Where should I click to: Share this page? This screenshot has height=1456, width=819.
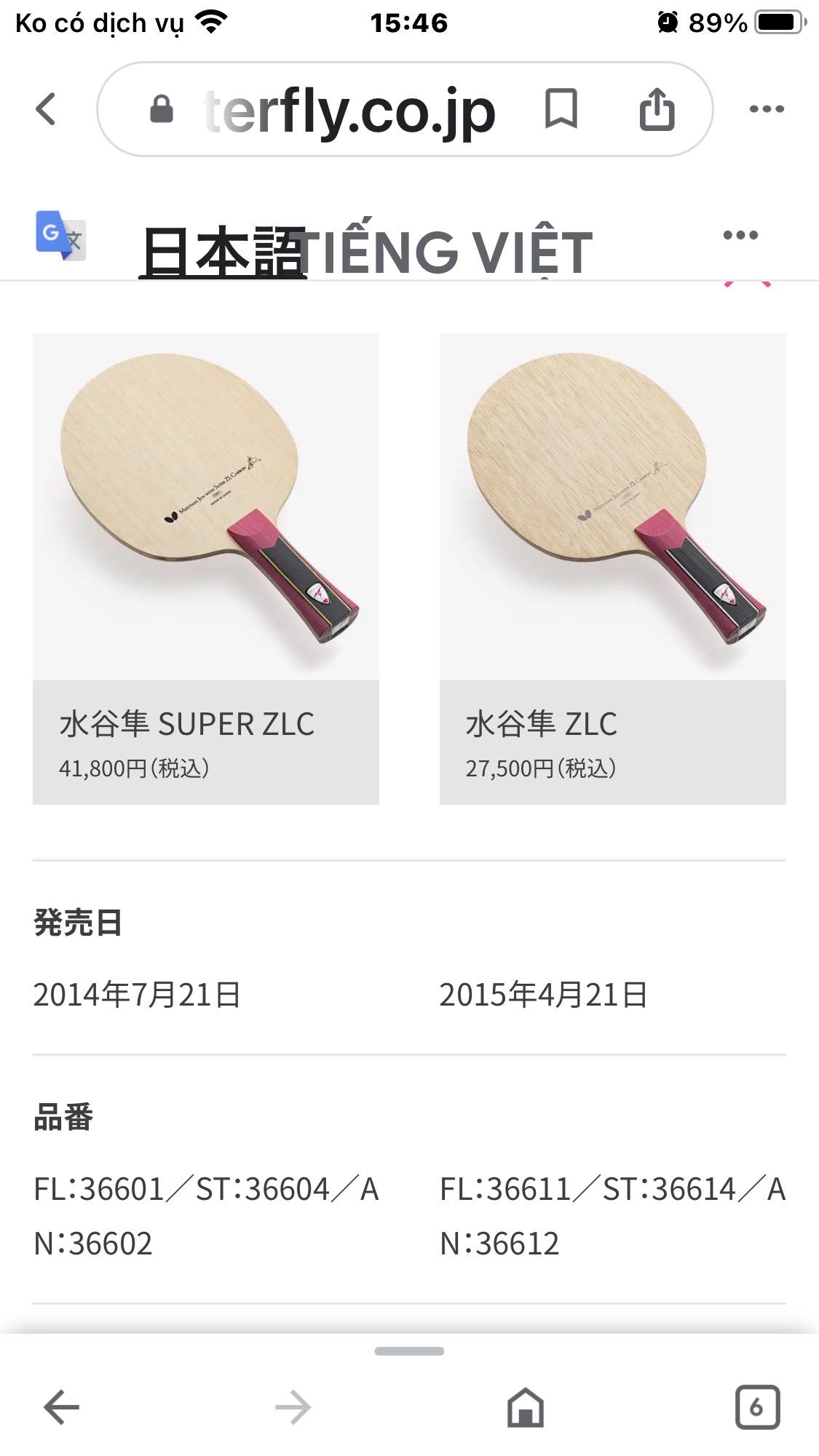[x=657, y=109]
